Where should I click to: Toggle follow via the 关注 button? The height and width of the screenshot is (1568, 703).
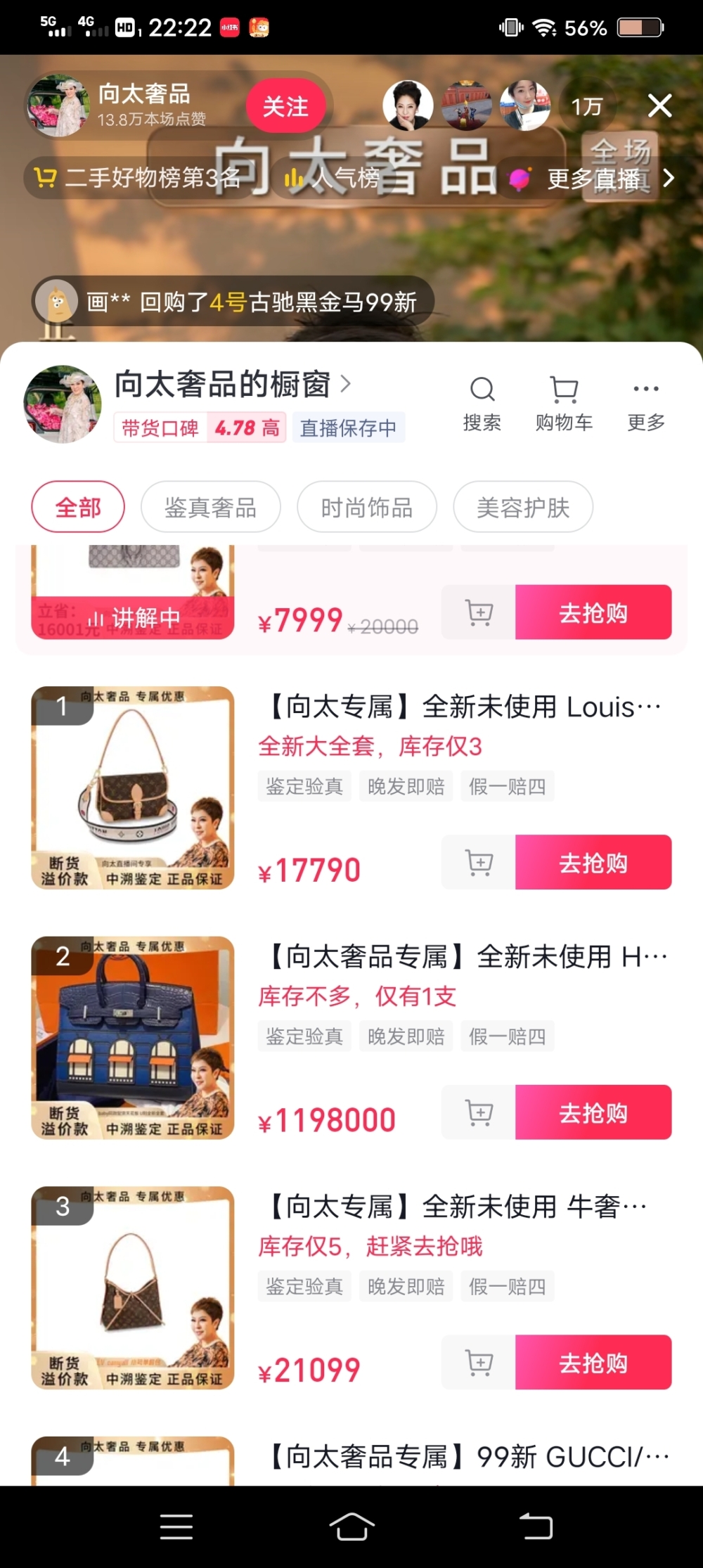point(285,105)
